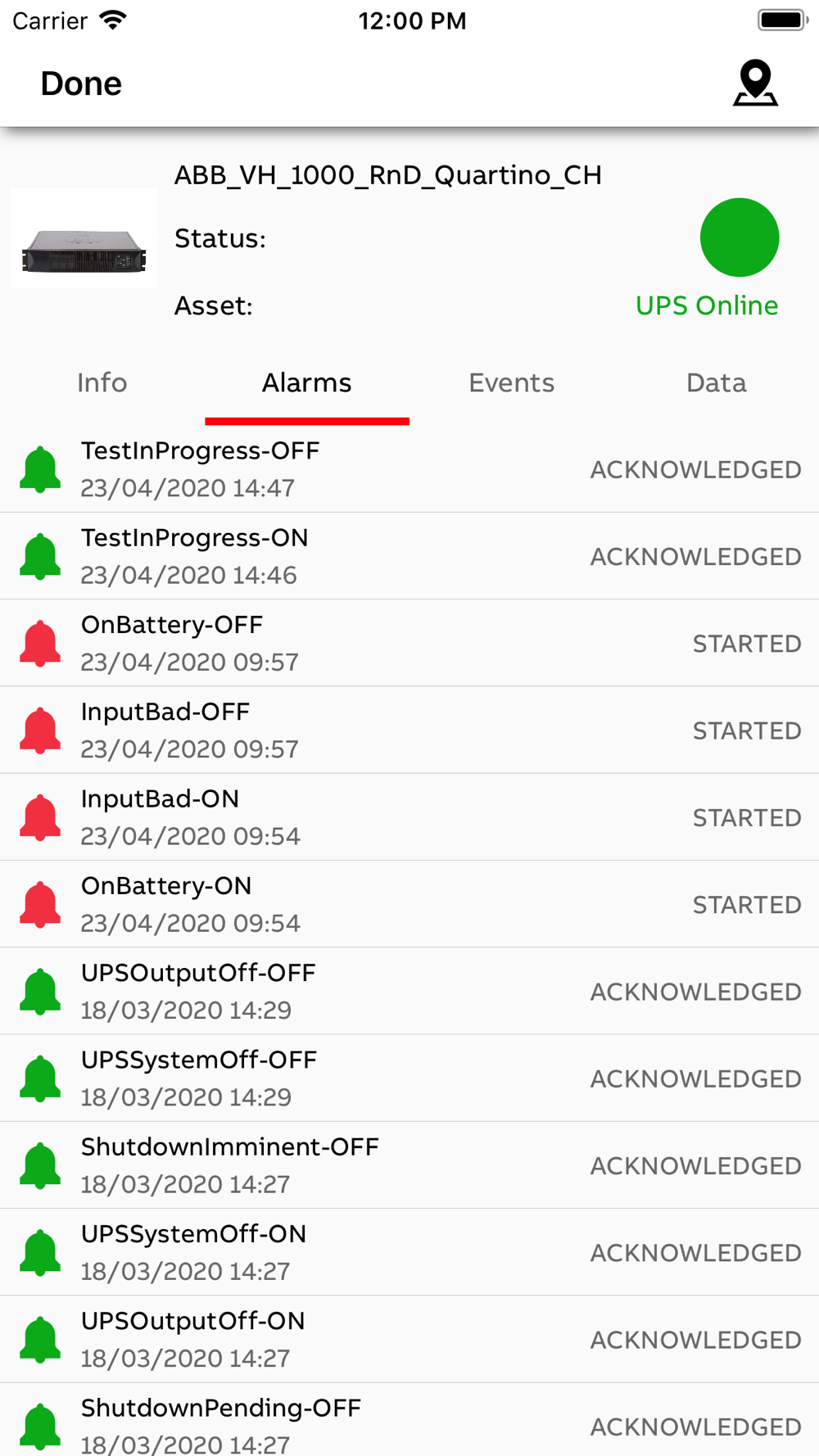Switch to the Events tab
819x1456 pixels.
(512, 382)
